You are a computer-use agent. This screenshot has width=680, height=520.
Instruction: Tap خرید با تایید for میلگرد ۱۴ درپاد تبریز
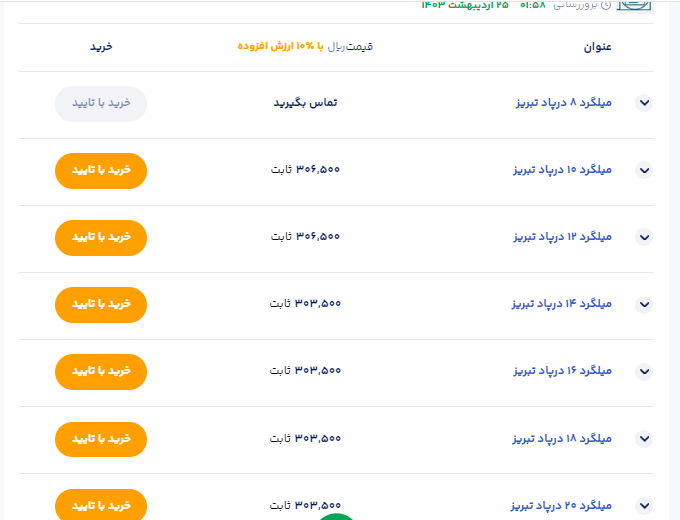100,304
